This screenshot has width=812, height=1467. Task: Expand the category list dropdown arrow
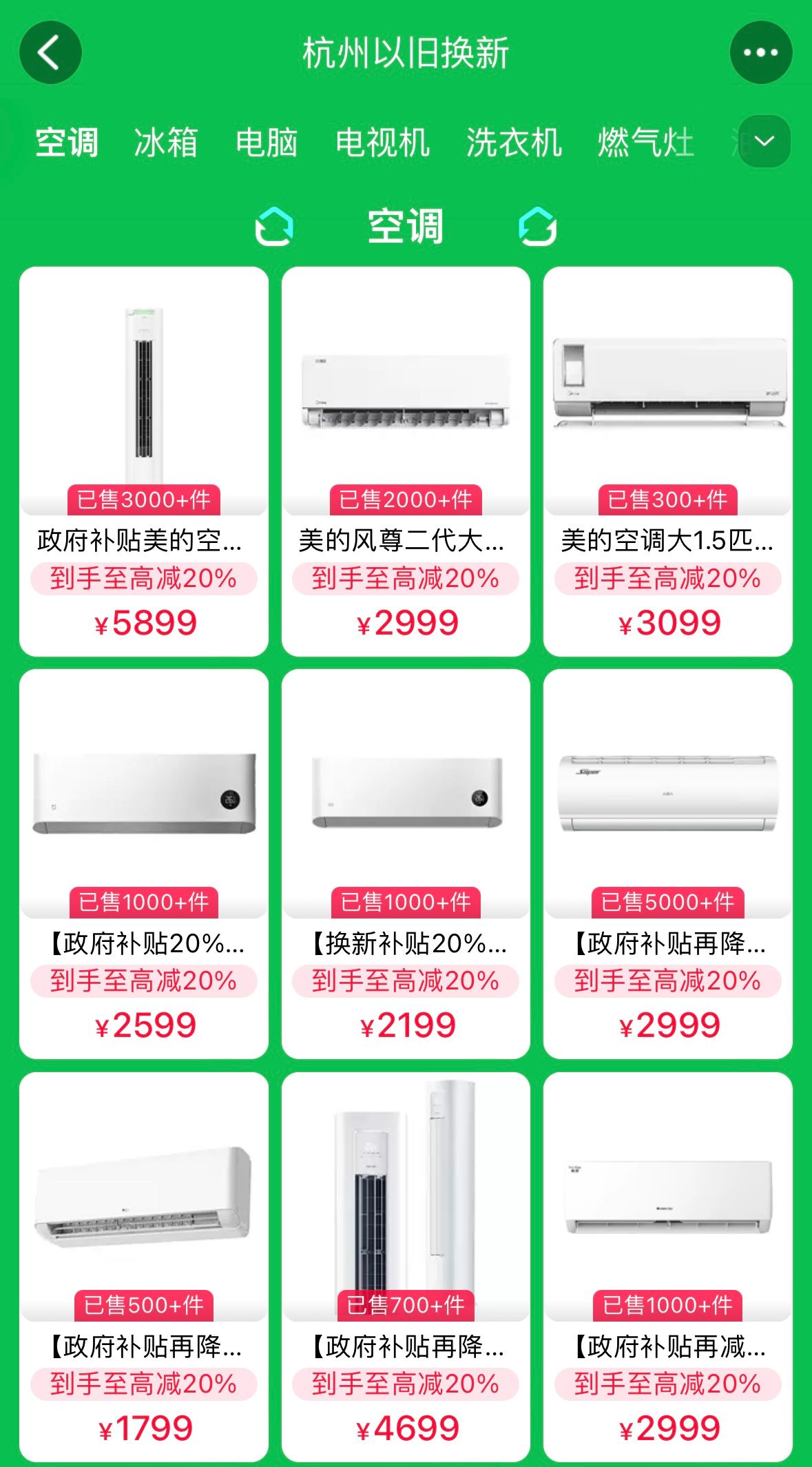(764, 141)
